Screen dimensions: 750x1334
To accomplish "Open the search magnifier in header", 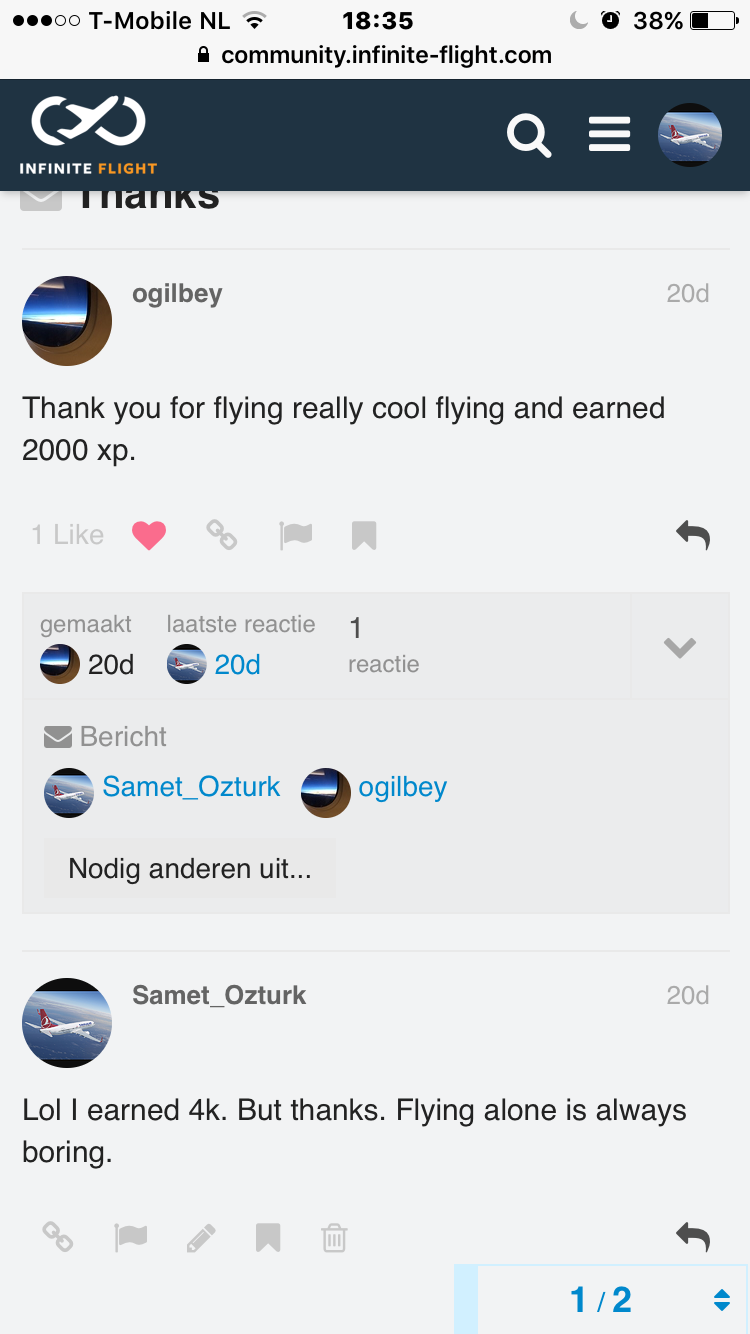I will click(529, 135).
